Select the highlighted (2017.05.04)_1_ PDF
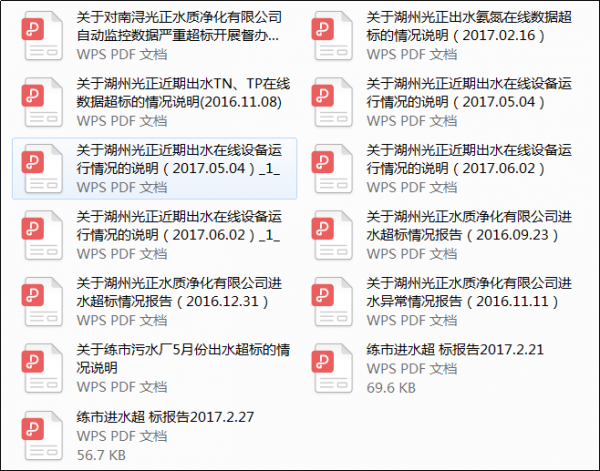The width and height of the screenshot is (600, 471). 154,169
